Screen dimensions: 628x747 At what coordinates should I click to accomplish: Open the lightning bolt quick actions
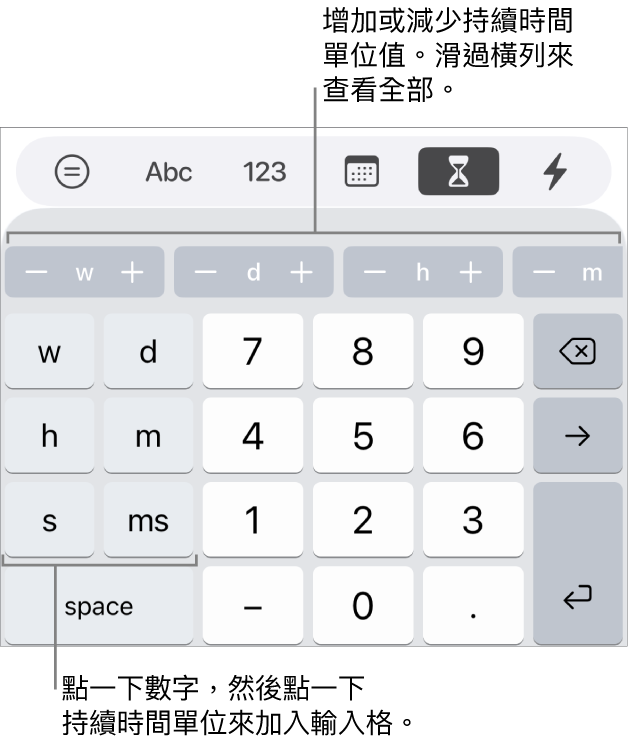(555, 173)
